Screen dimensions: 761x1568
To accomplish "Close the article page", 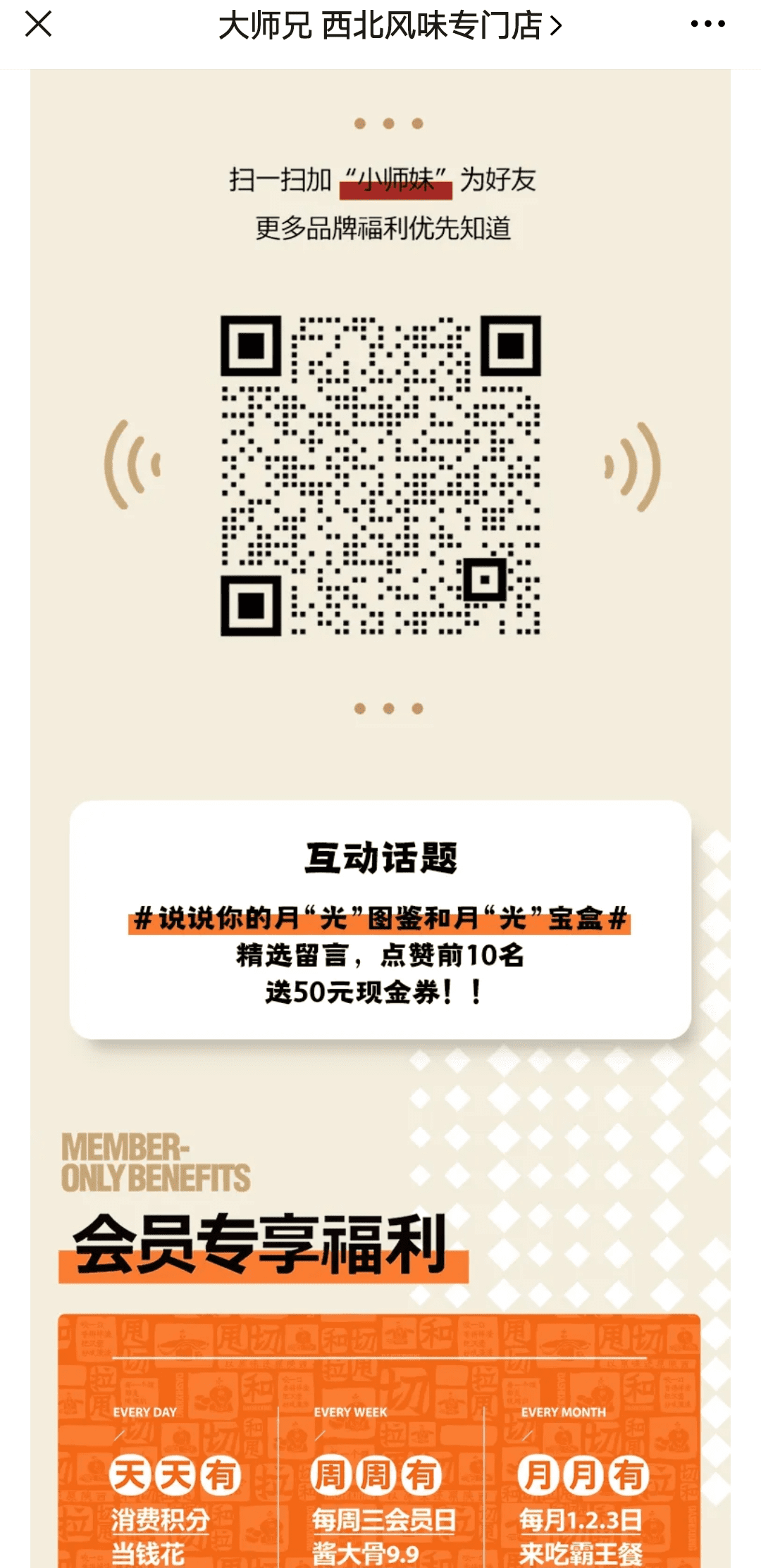I will point(39,25).
